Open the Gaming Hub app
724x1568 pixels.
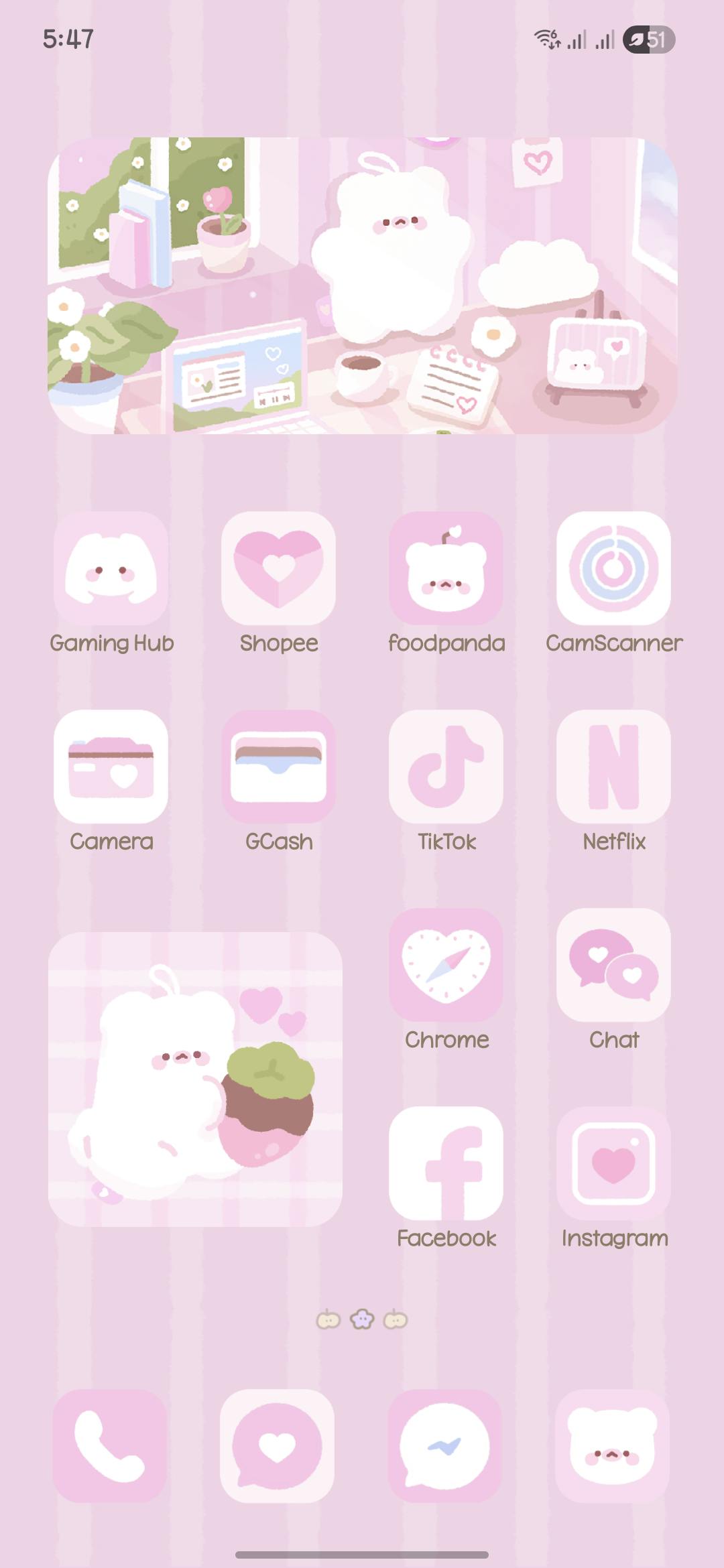tap(111, 568)
